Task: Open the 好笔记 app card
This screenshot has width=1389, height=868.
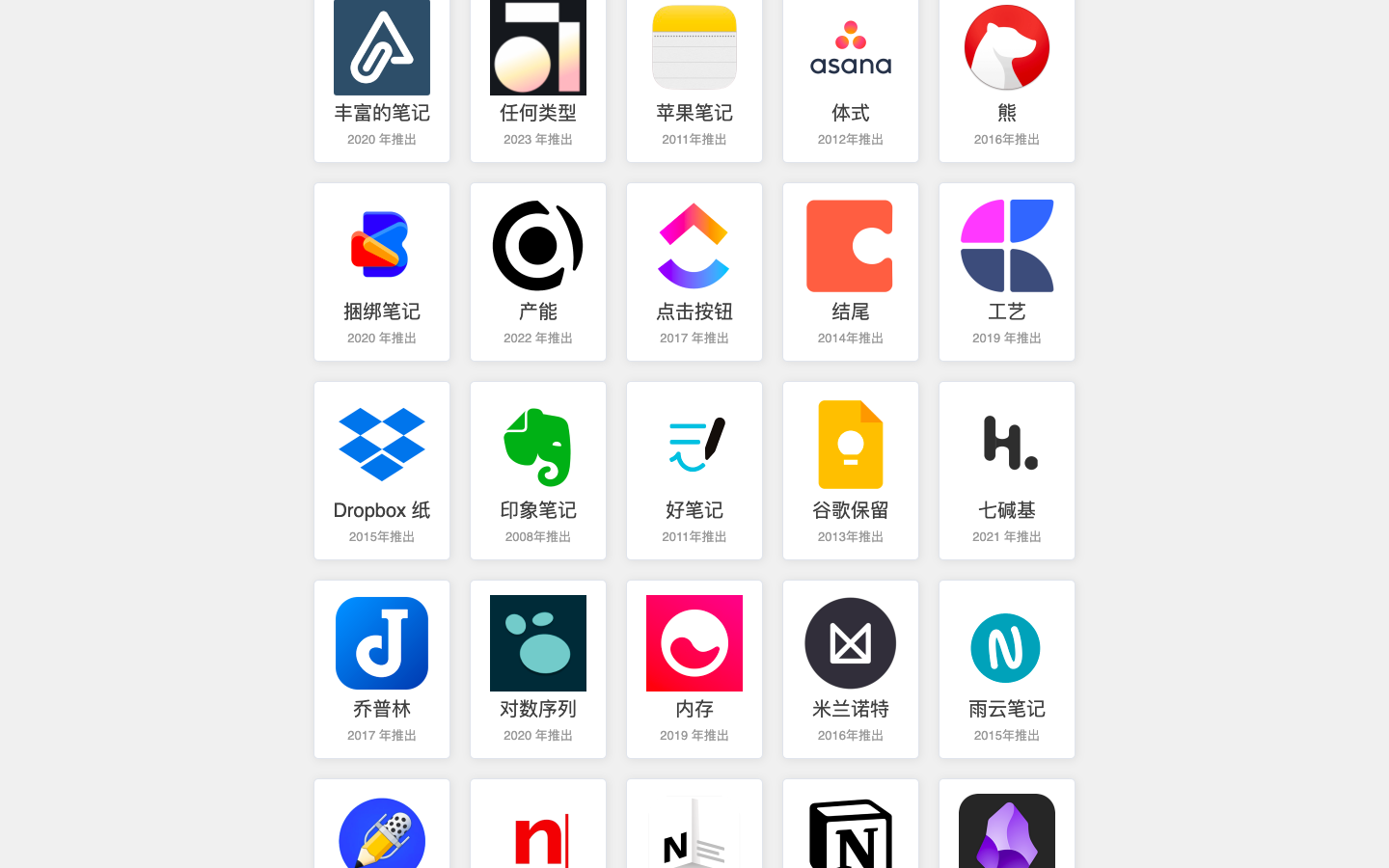Action: [694, 471]
